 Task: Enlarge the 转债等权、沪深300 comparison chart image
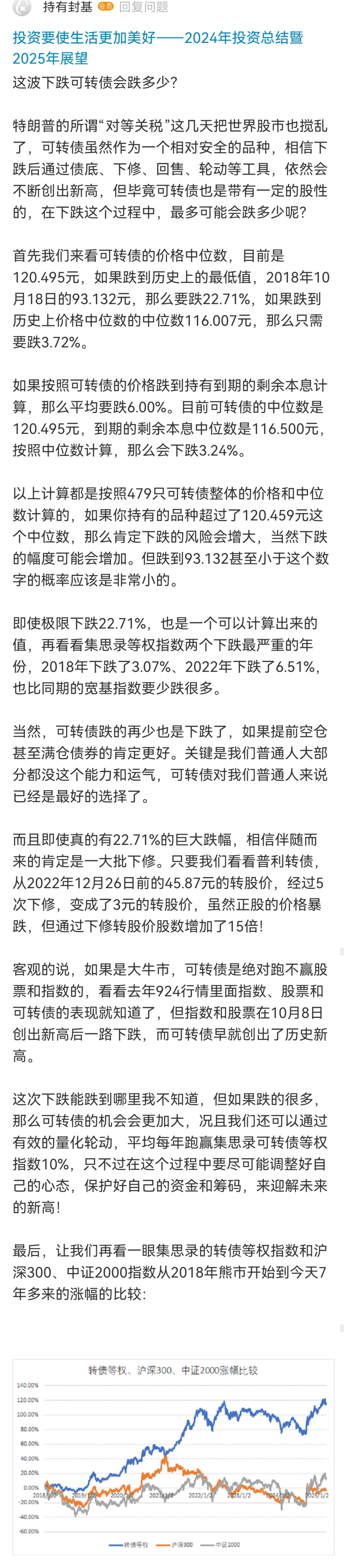tap(173, 1455)
